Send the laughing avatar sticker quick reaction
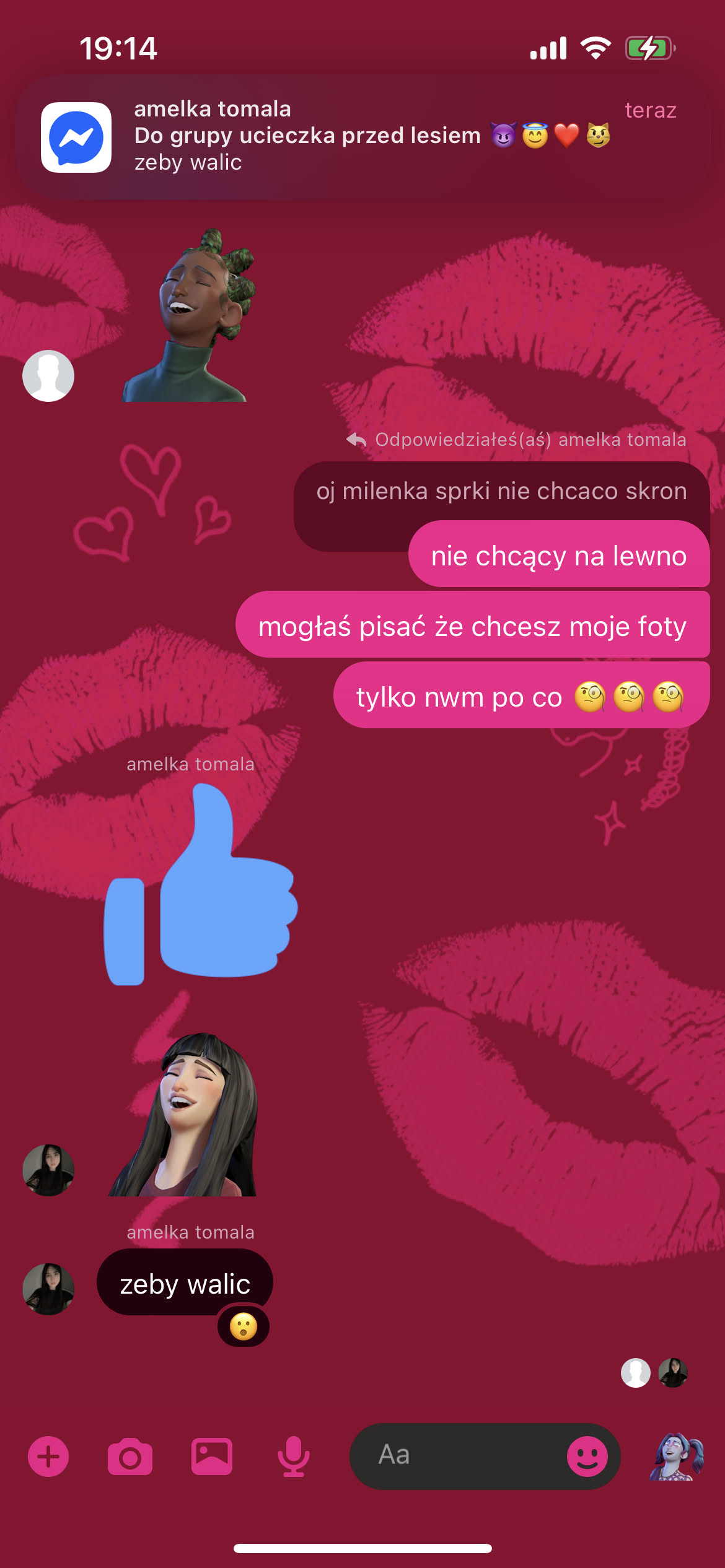 coord(677,1457)
